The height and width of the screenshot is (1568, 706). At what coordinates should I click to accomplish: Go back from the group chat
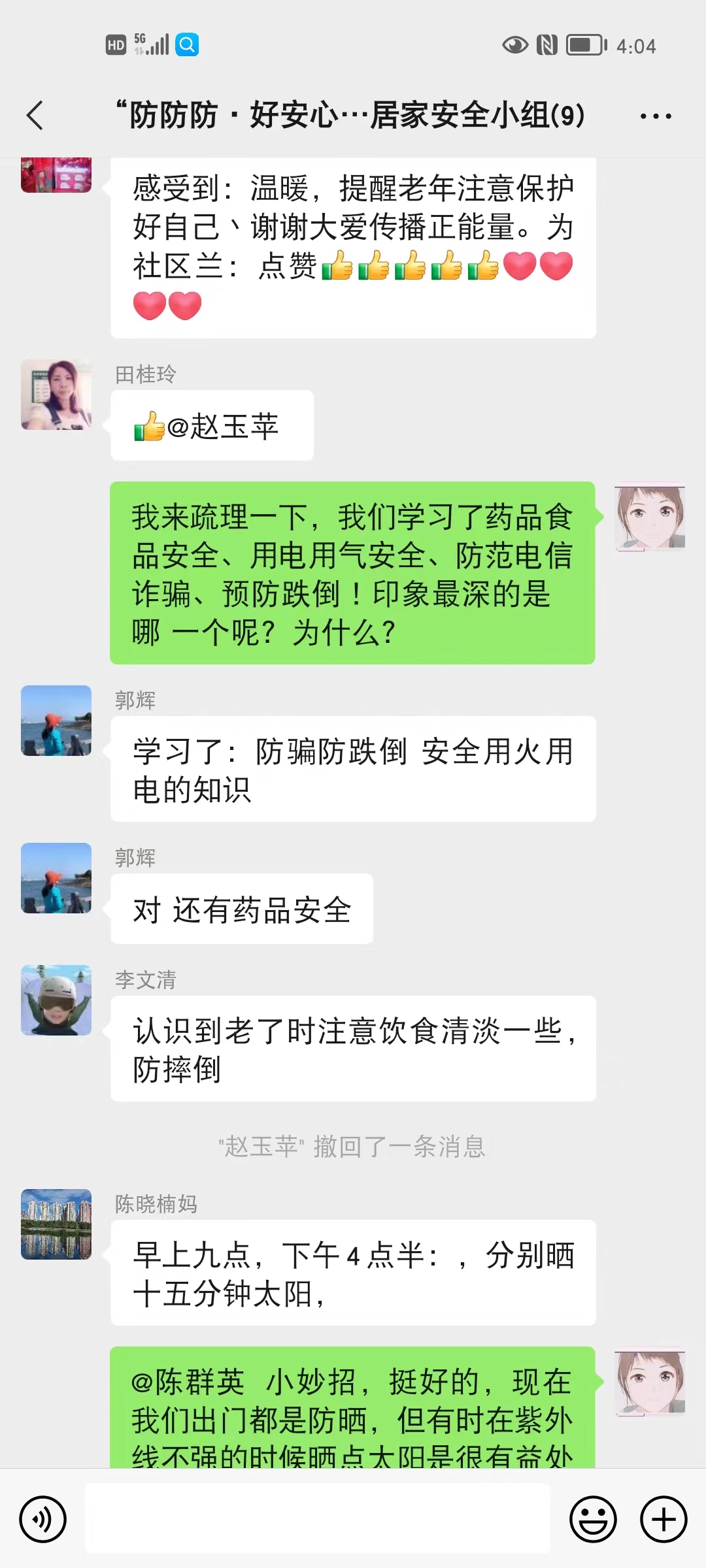(35, 116)
